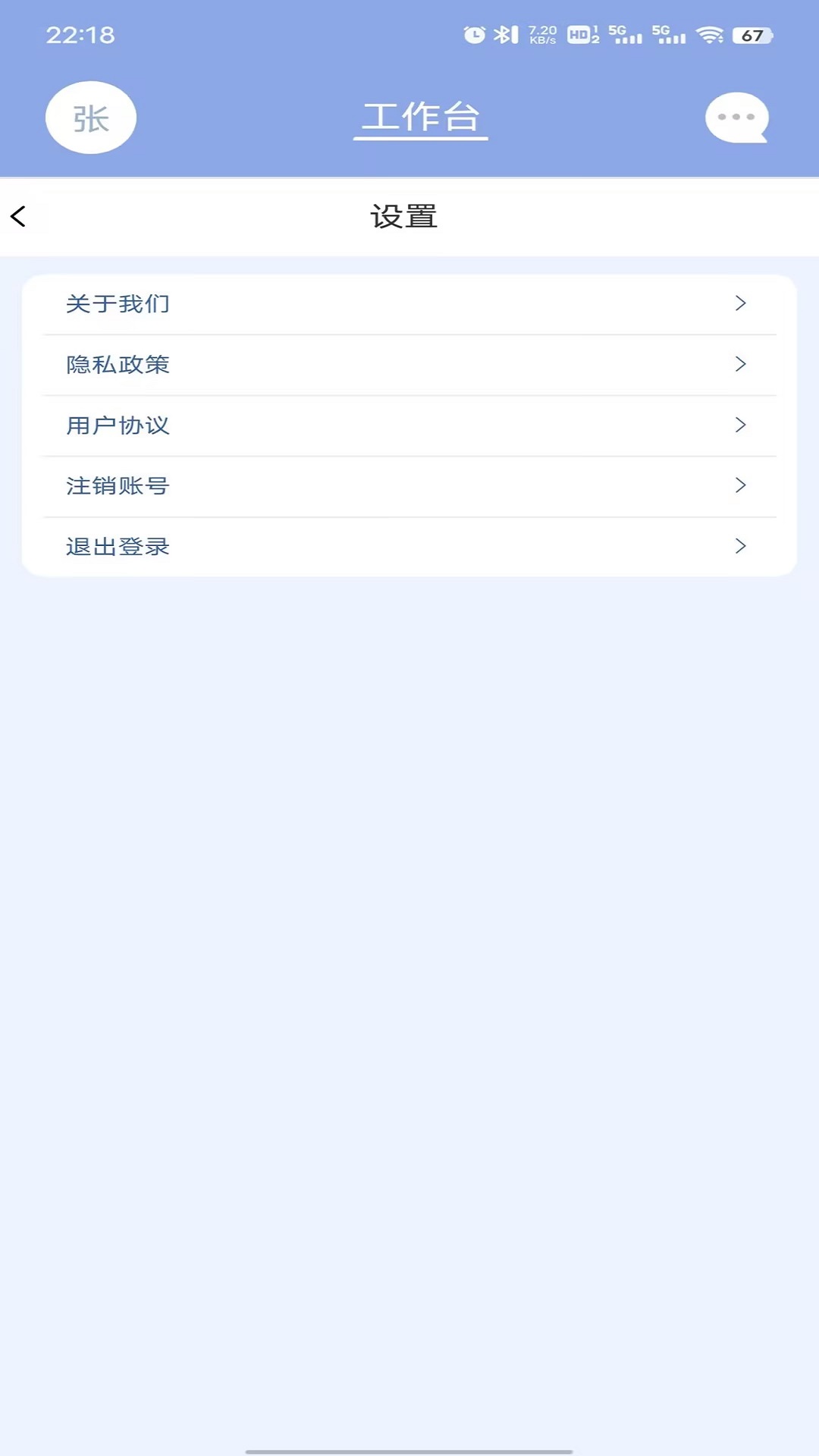Image resolution: width=819 pixels, height=1456 pixels.
Task: Click the battery level 67 indicator
Action: click(751, 34)
